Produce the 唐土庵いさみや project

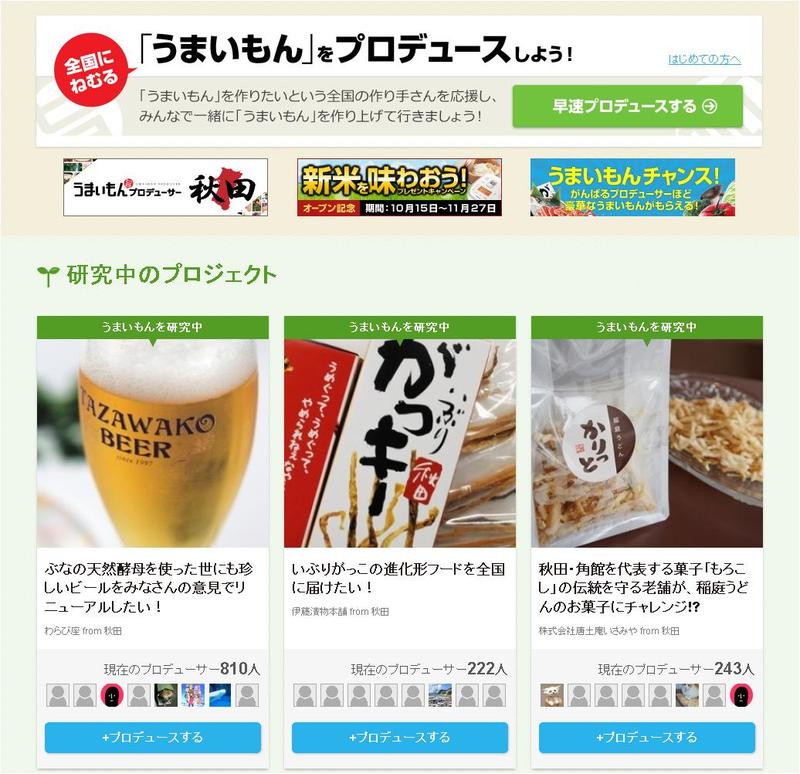(x=647, y=737)
